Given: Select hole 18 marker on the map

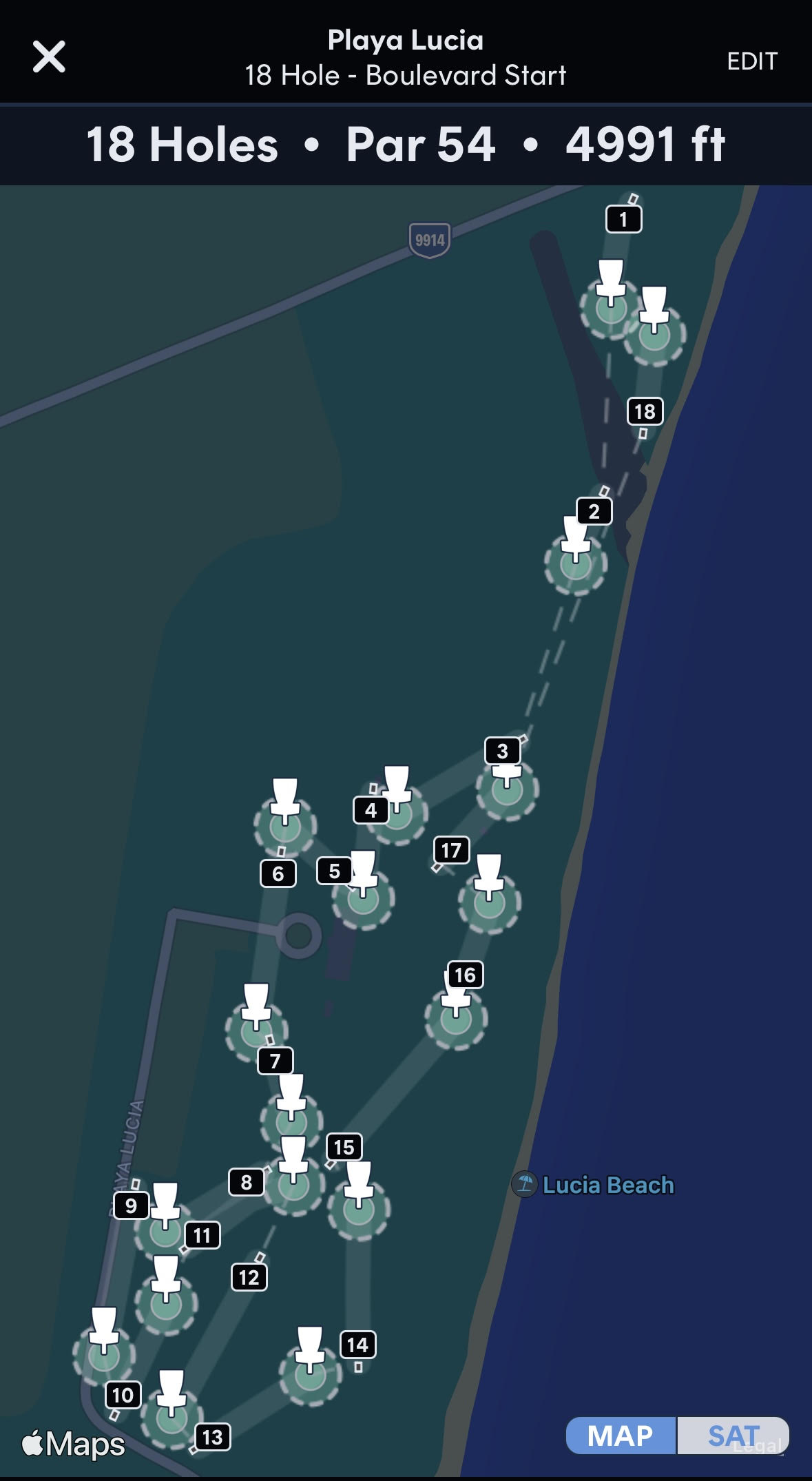Looking at the screenshot, I should (645, 411).
